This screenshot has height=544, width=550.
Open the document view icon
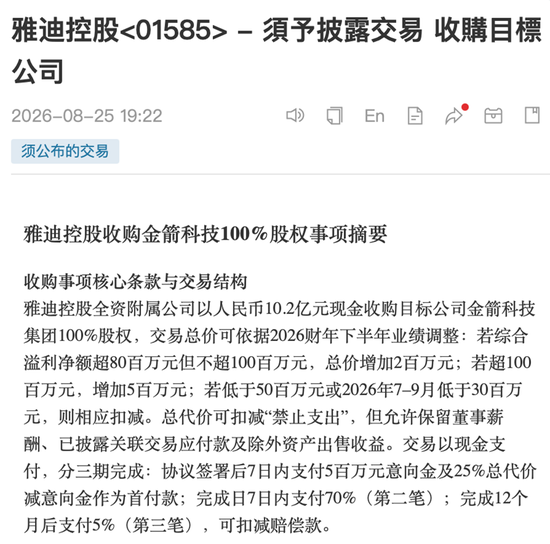tap(415, 116)
